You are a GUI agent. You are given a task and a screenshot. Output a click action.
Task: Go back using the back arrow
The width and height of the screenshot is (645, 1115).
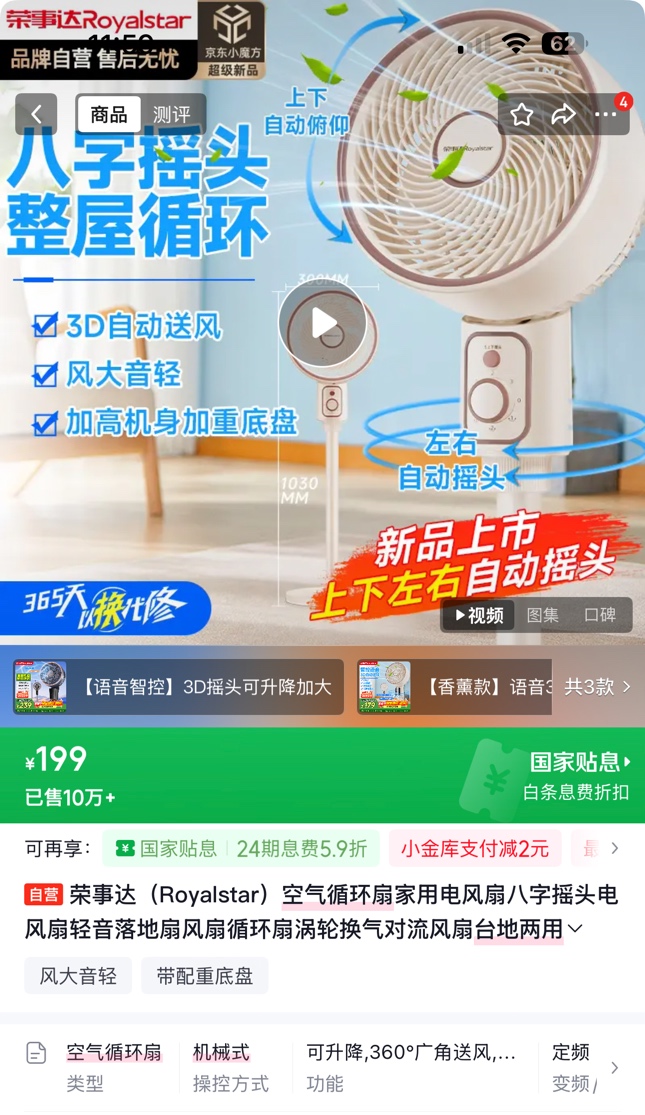(36, 114)
